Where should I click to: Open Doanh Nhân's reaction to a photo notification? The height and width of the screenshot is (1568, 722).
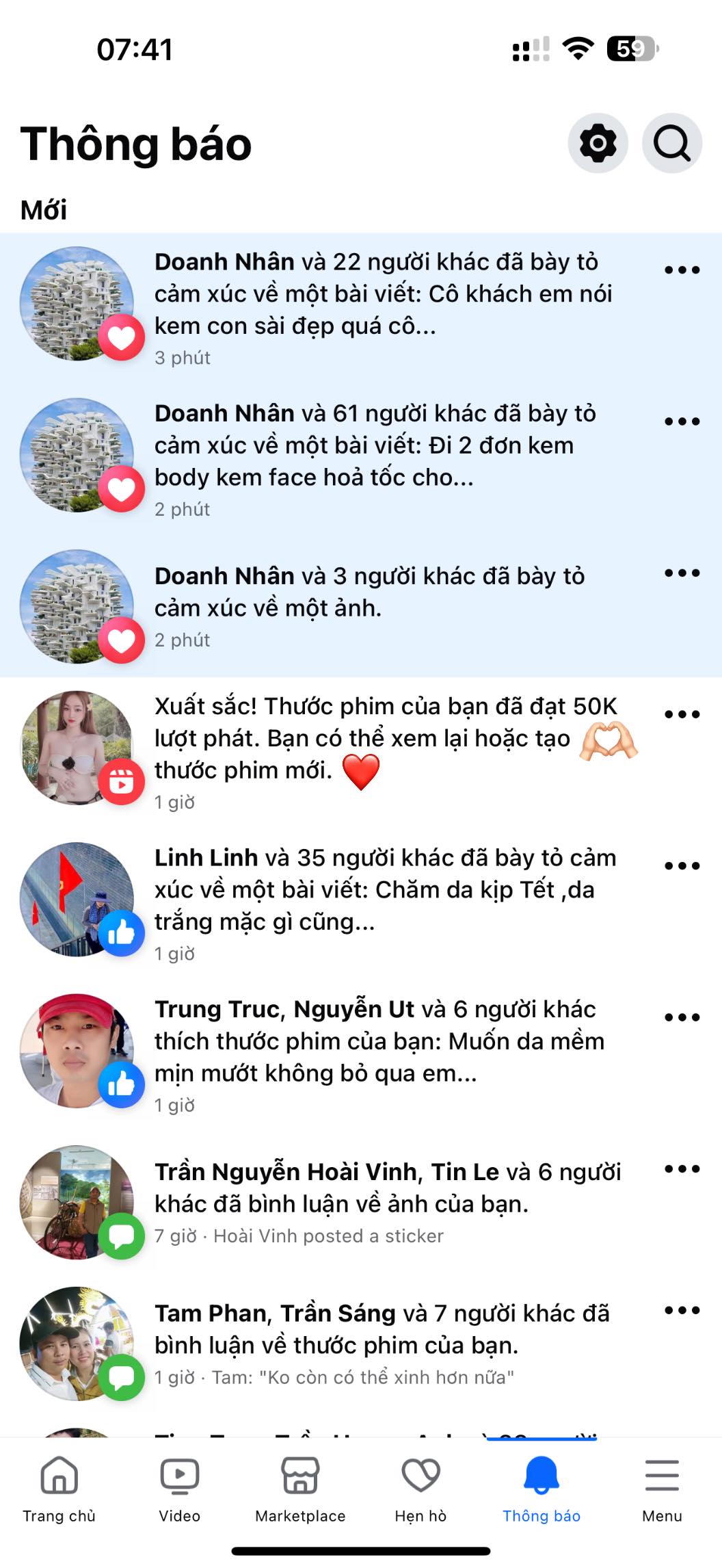tap(361, 607)
